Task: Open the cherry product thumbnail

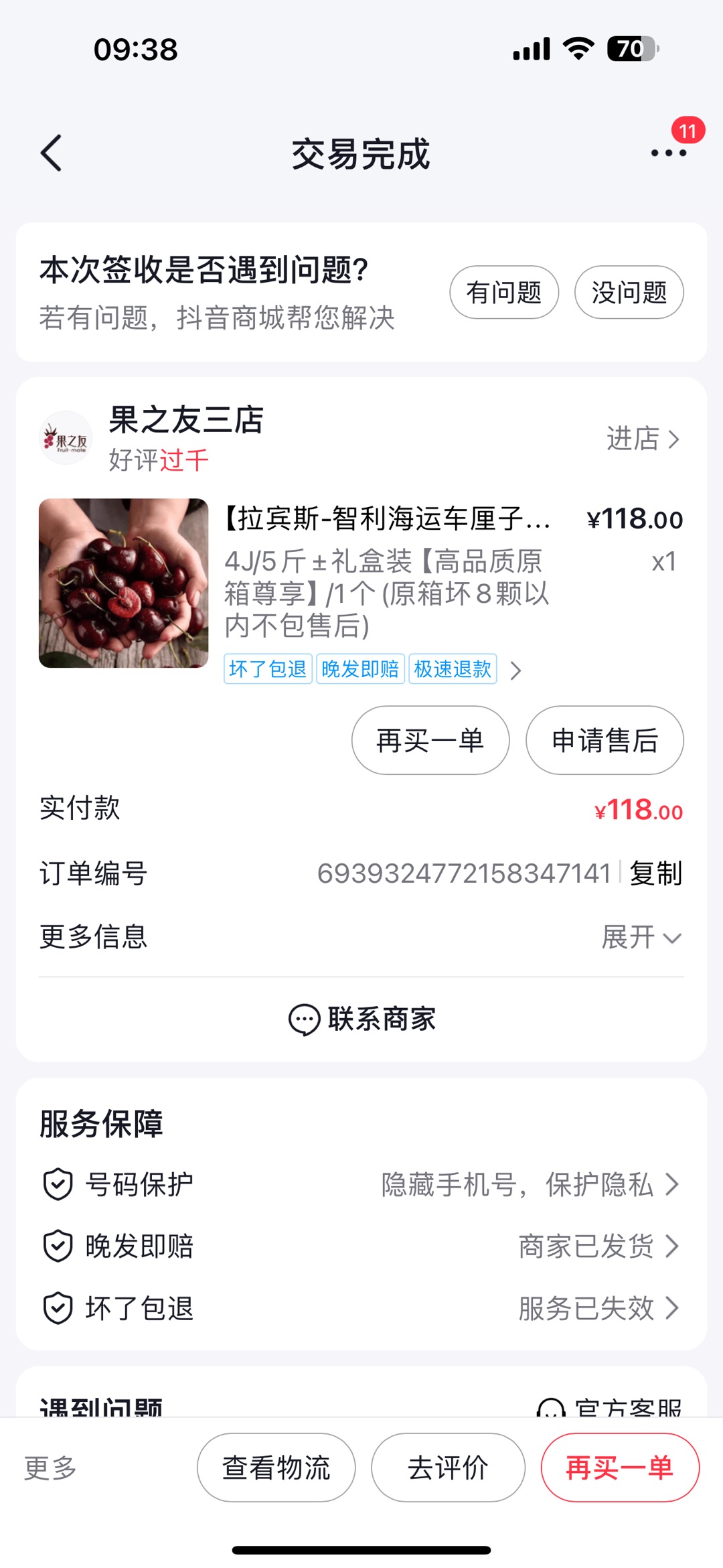Action: pyautogui.click(x=123, y=583)
